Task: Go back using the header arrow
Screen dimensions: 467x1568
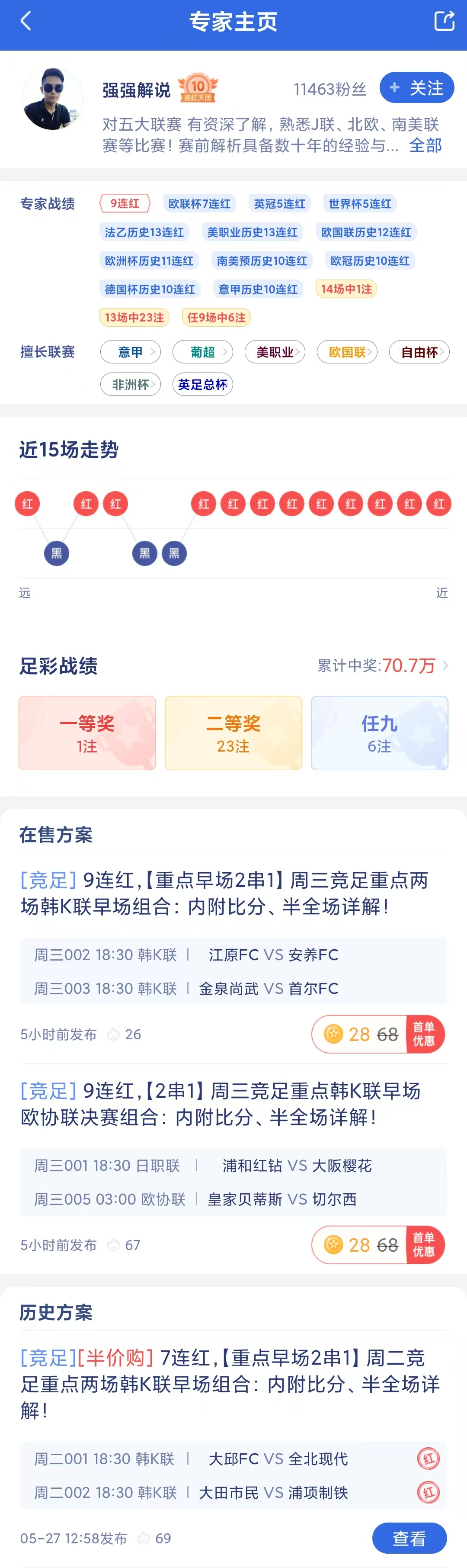Action: (26, 22)
